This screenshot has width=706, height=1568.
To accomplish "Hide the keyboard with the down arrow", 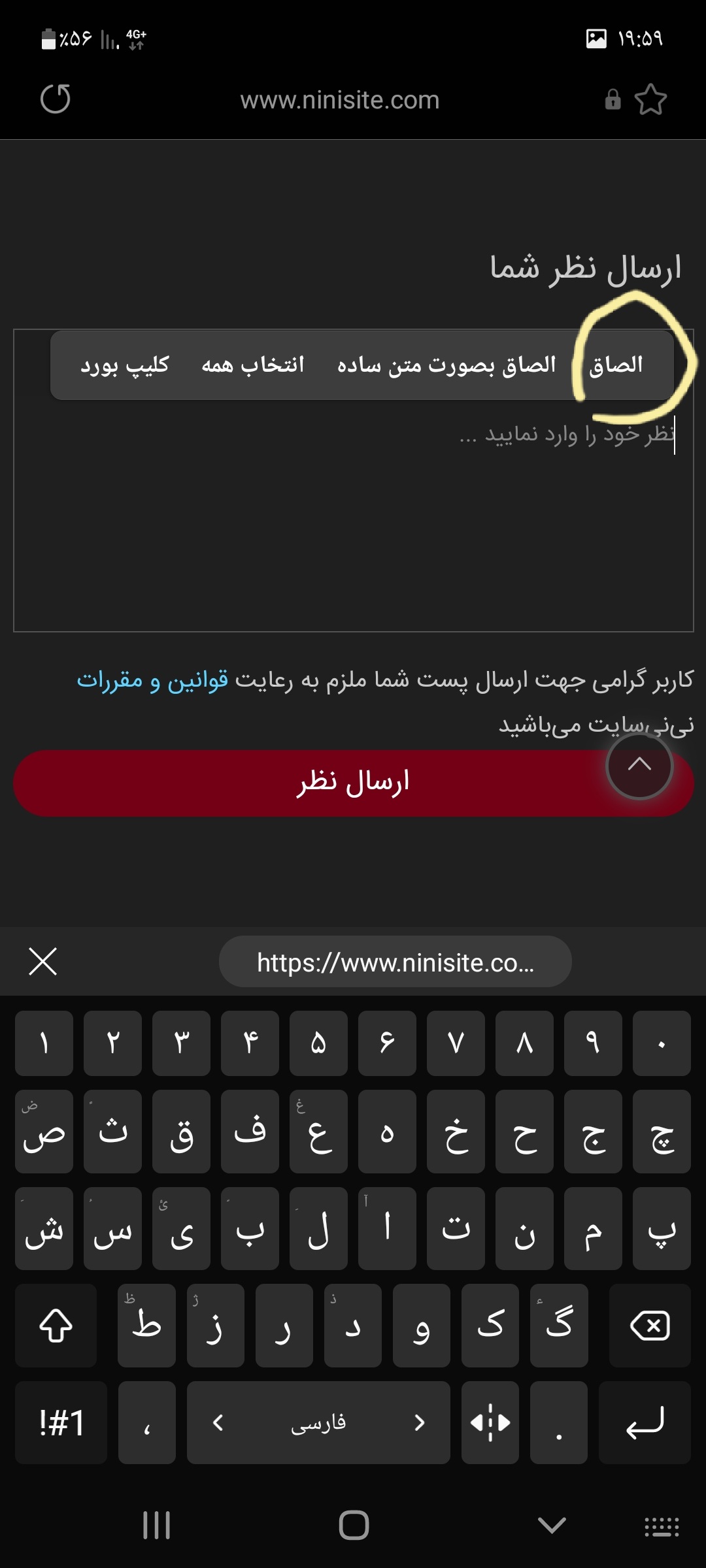I will point(552,1526).
